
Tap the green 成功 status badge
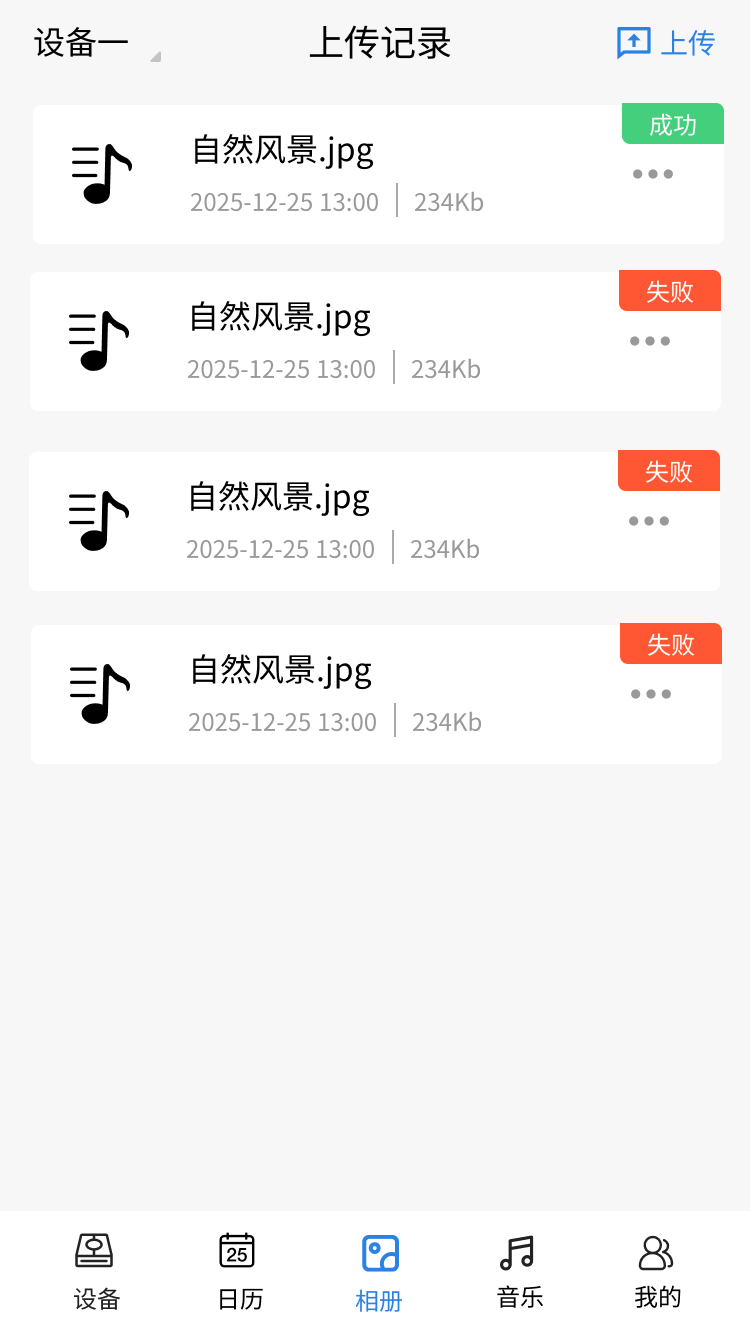[672, 124]
